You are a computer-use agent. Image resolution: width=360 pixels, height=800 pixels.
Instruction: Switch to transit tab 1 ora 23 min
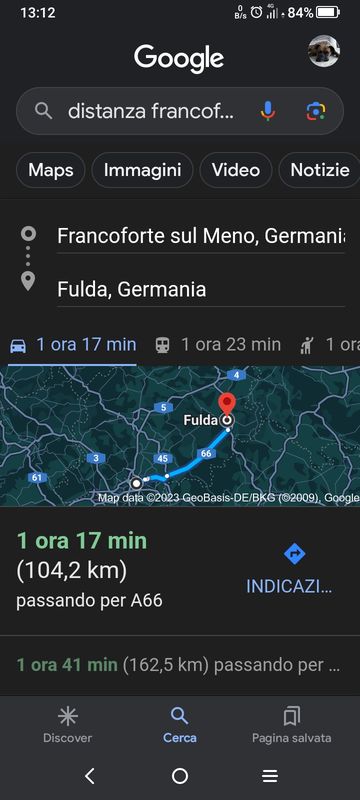click(x=218, y=345)
